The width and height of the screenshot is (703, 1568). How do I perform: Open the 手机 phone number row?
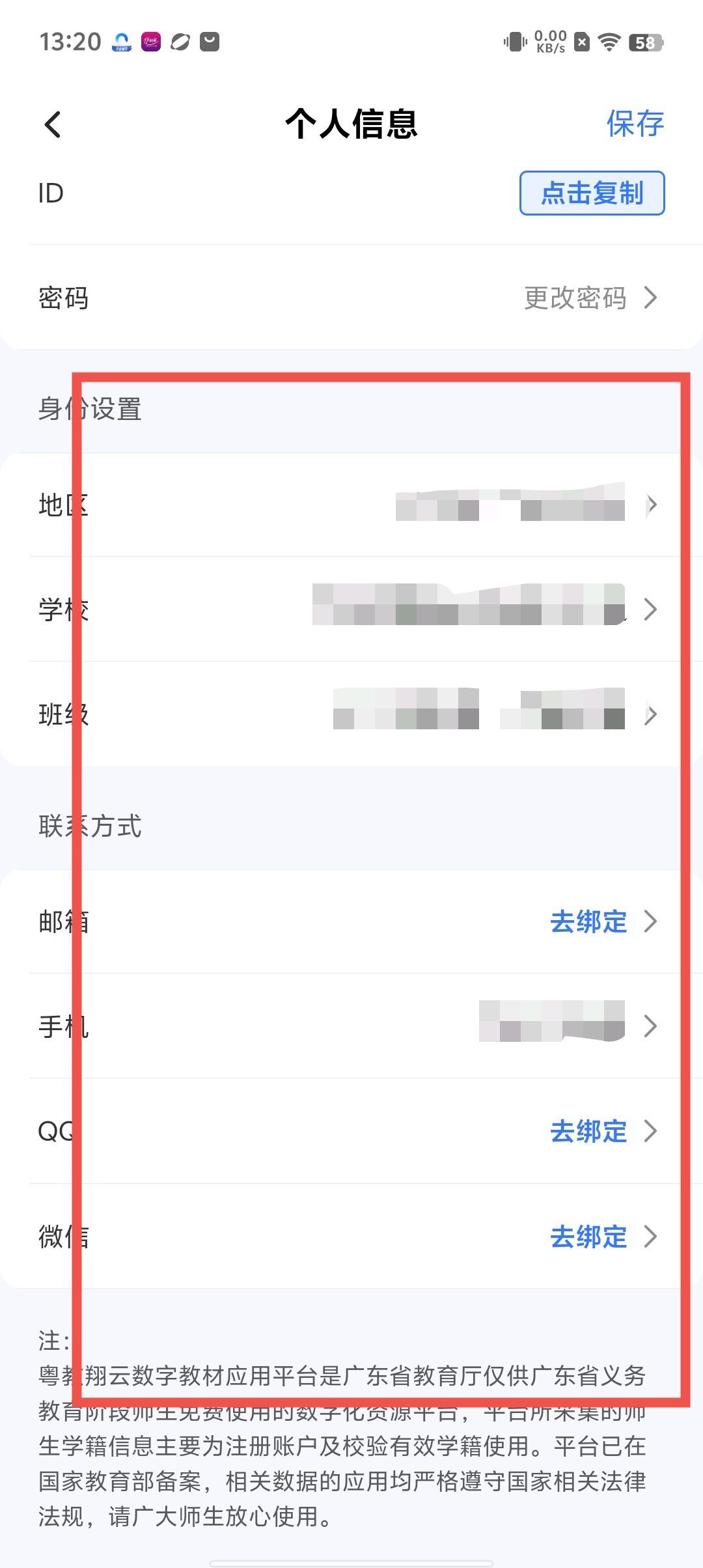point(351,1026)
